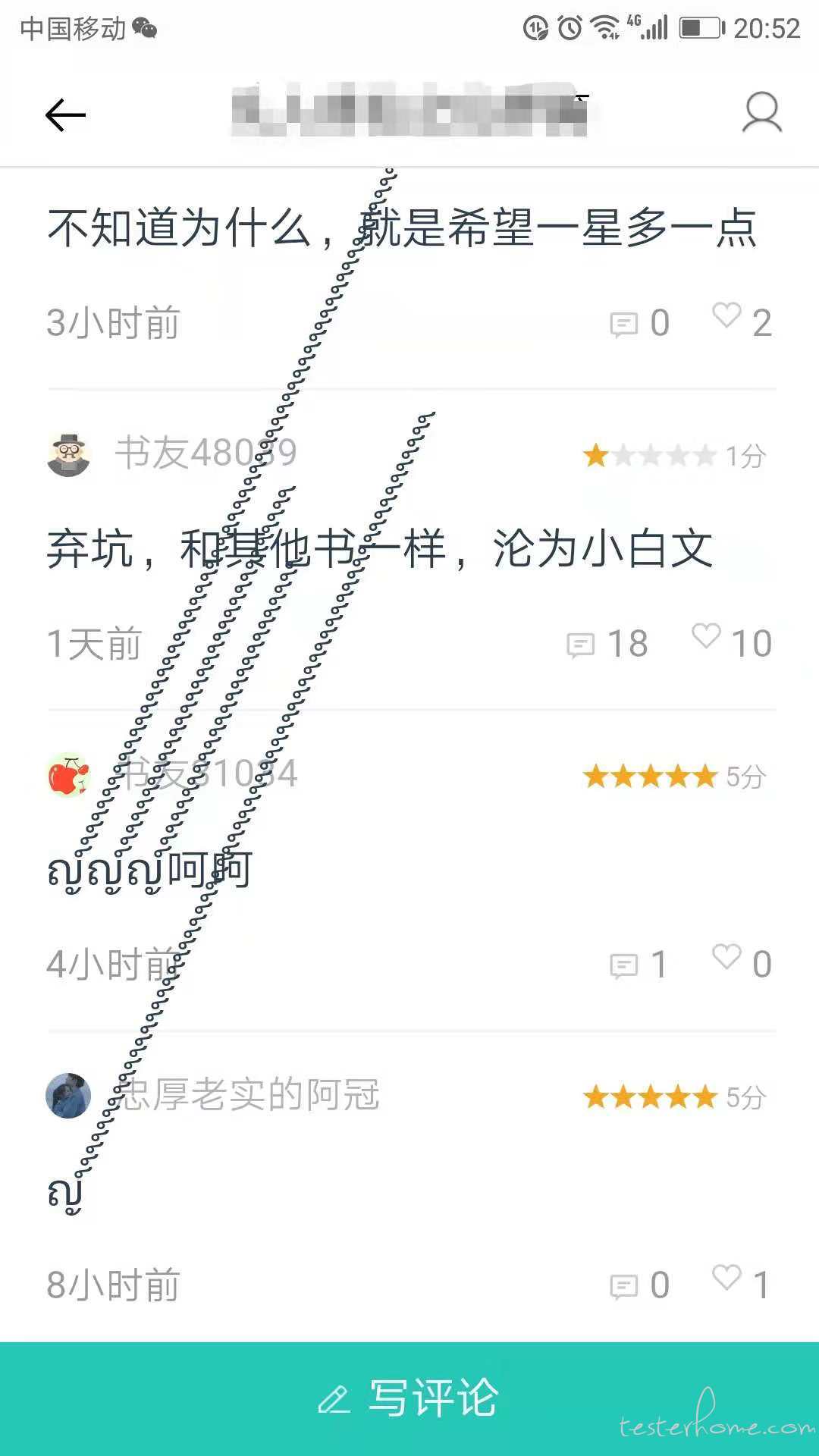Open the user profile icon
This screenshot has width=819, height=1456.
(761, 113)
